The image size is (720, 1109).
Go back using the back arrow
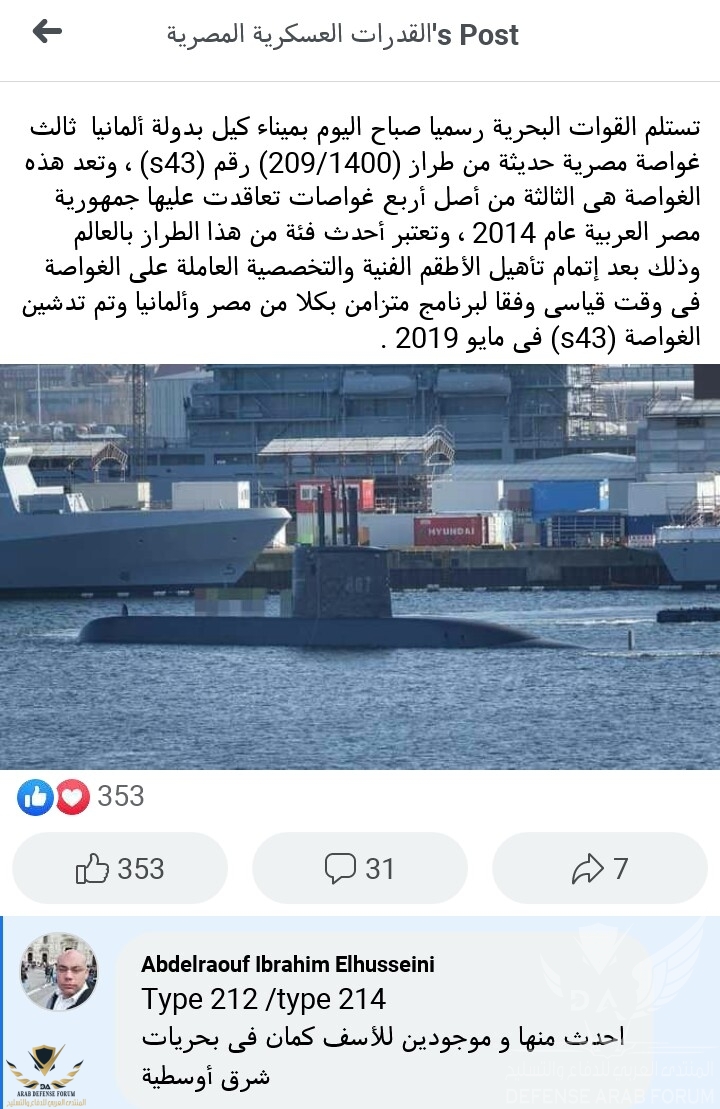(47, 32)
